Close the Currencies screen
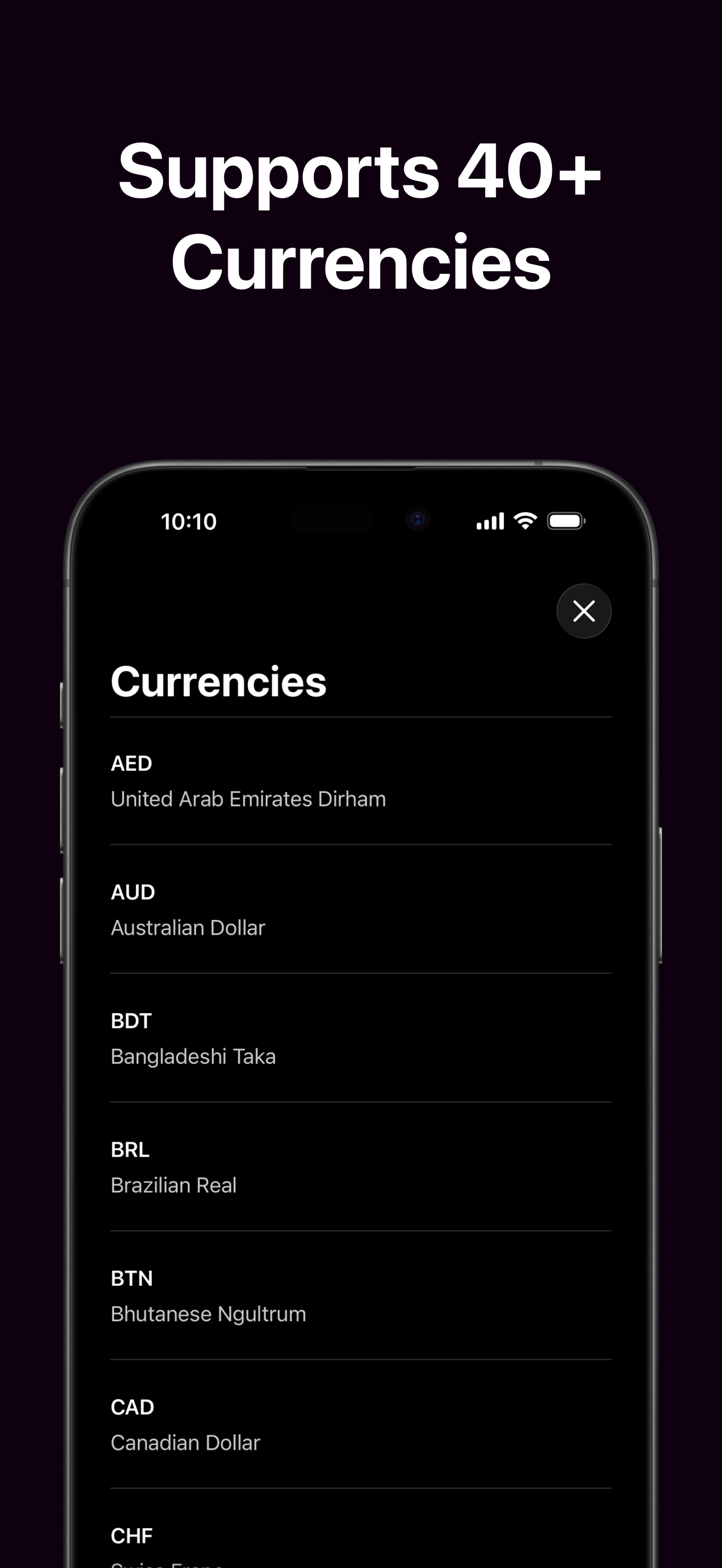Image resolution: width=722 pixels, height=1568 pixels. point(583,611)
